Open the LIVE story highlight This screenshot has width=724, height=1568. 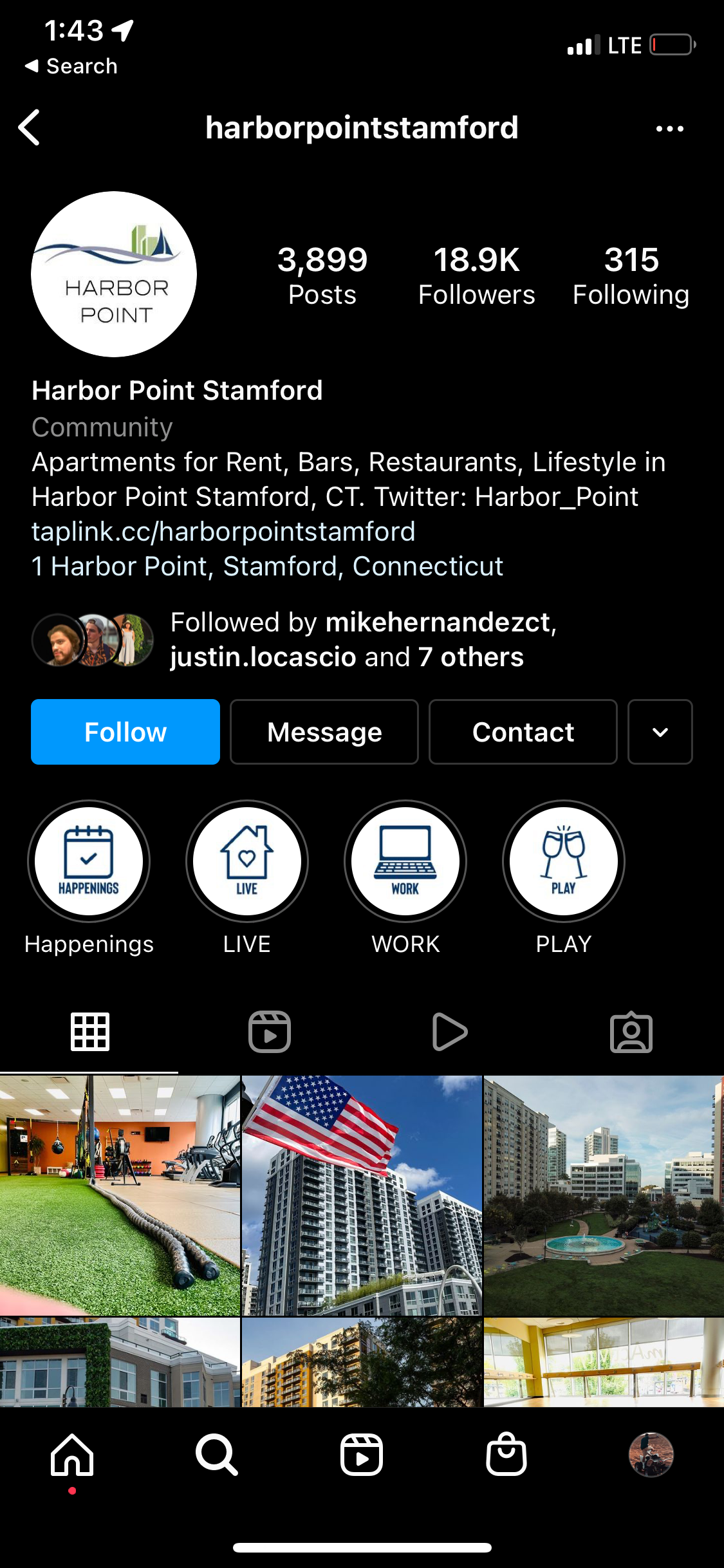click(x=247, y=861)
